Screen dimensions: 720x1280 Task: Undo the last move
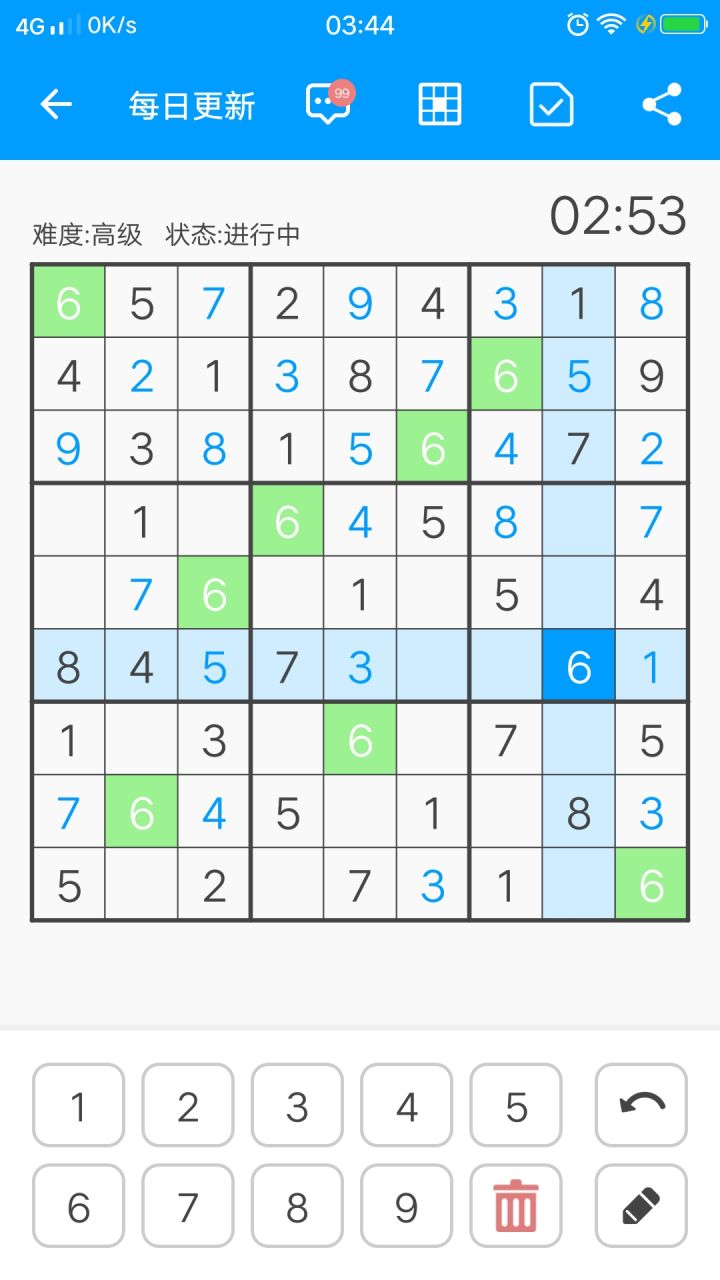tap(640, 1106)
